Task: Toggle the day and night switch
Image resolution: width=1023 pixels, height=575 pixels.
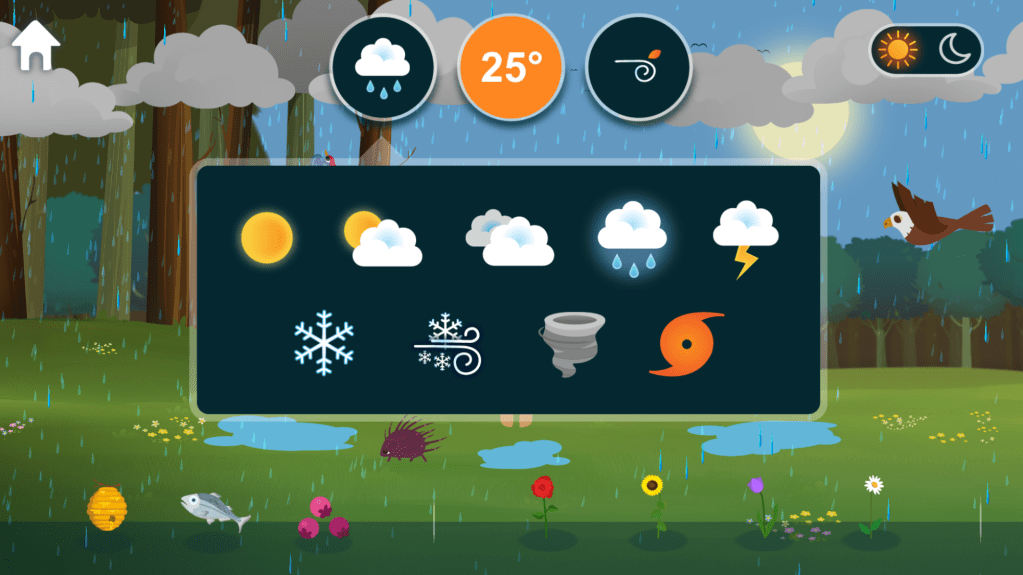Action: point(926,49)
